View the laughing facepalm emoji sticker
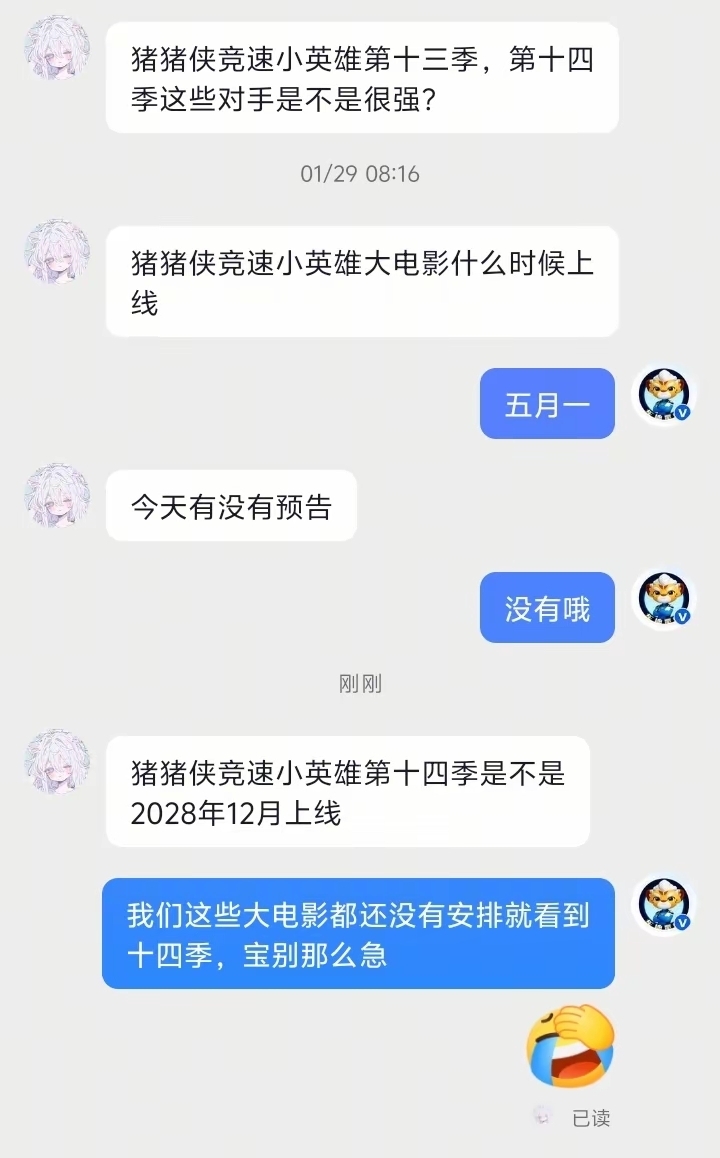The image size is (720, 1158). 571,1047
